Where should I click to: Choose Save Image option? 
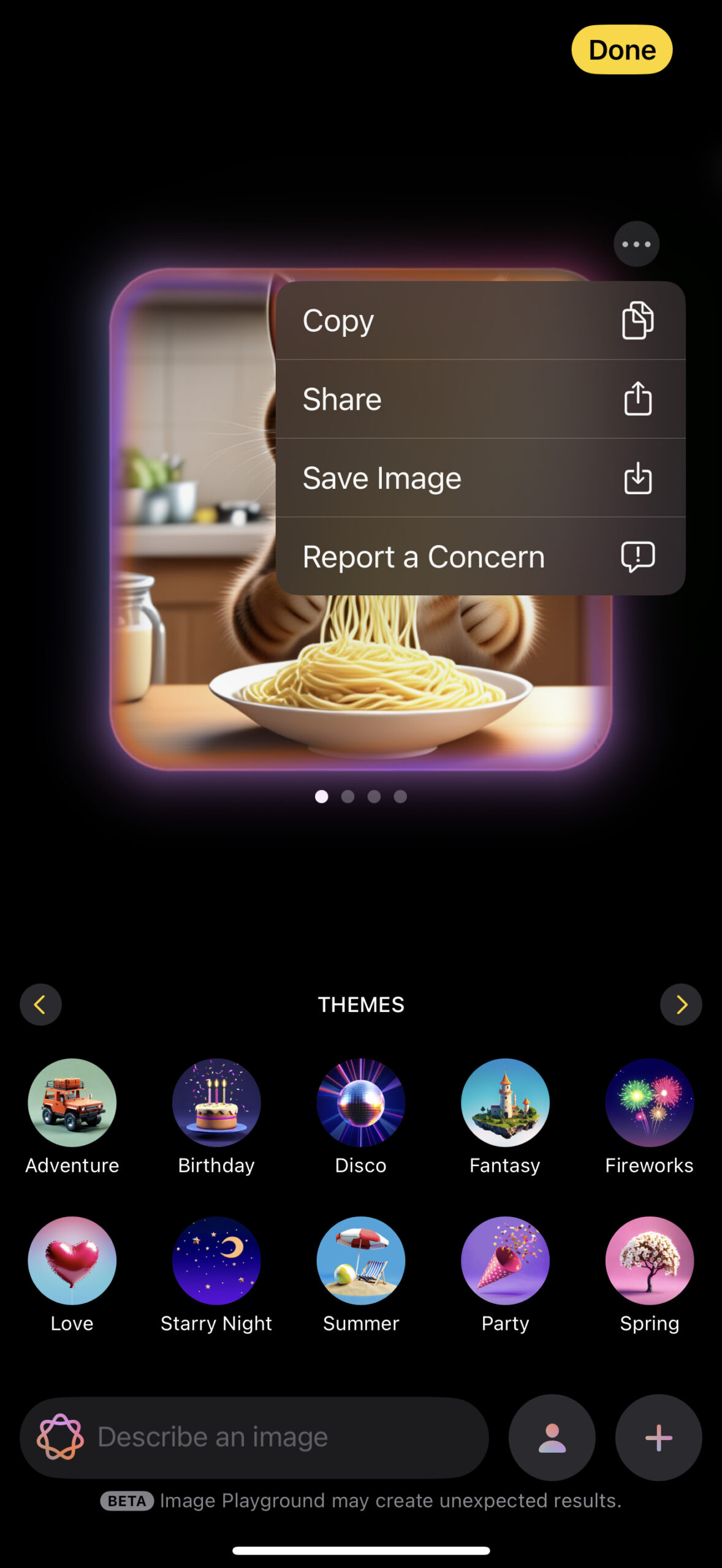(x=480, y=478)
